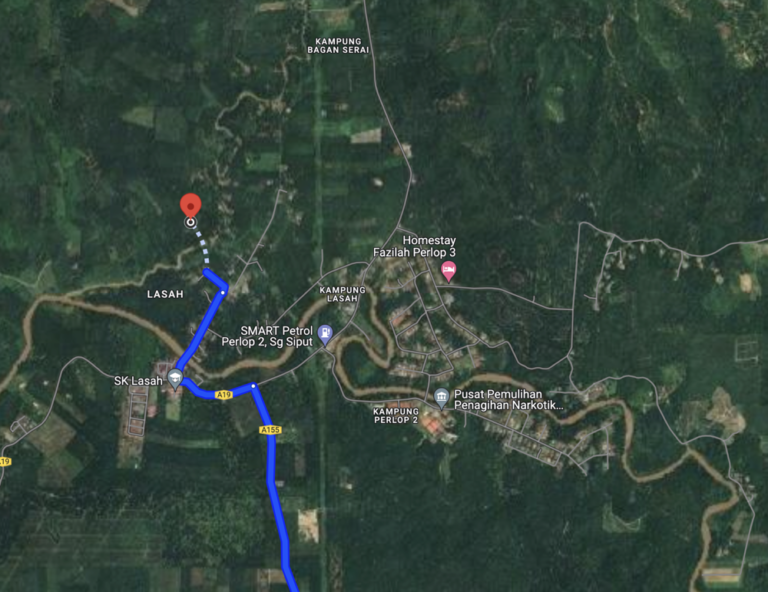Tap the red destination pin
Viewport: 768px width, 592px height.
point(191,207)
